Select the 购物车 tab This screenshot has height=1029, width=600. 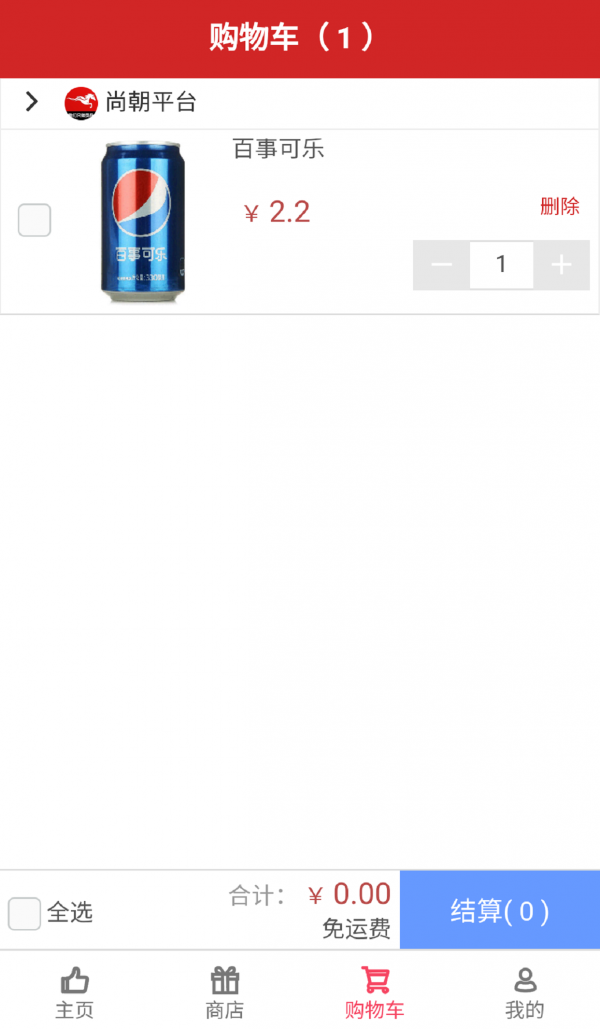point(375,991)
